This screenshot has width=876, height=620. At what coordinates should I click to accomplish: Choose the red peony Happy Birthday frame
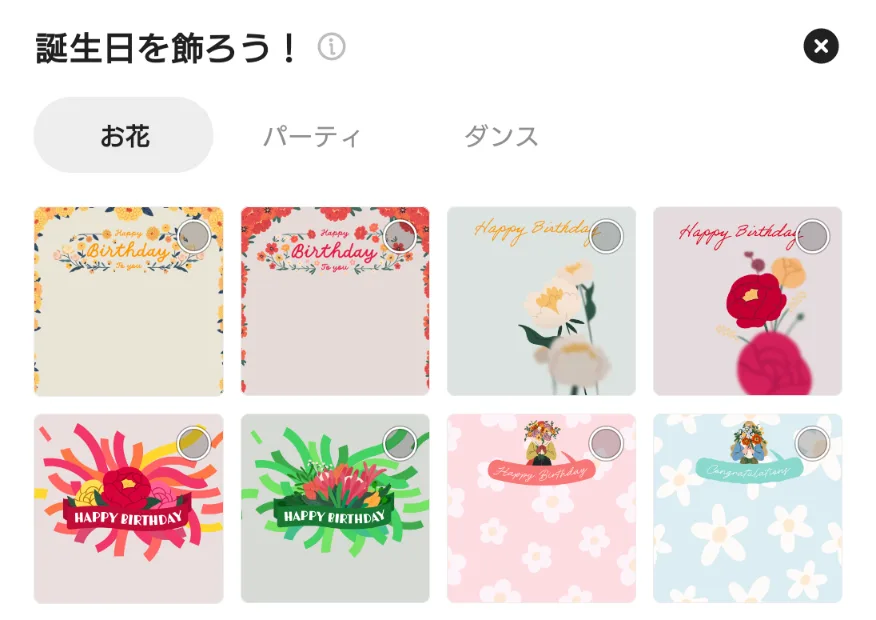tap(747, 301)
